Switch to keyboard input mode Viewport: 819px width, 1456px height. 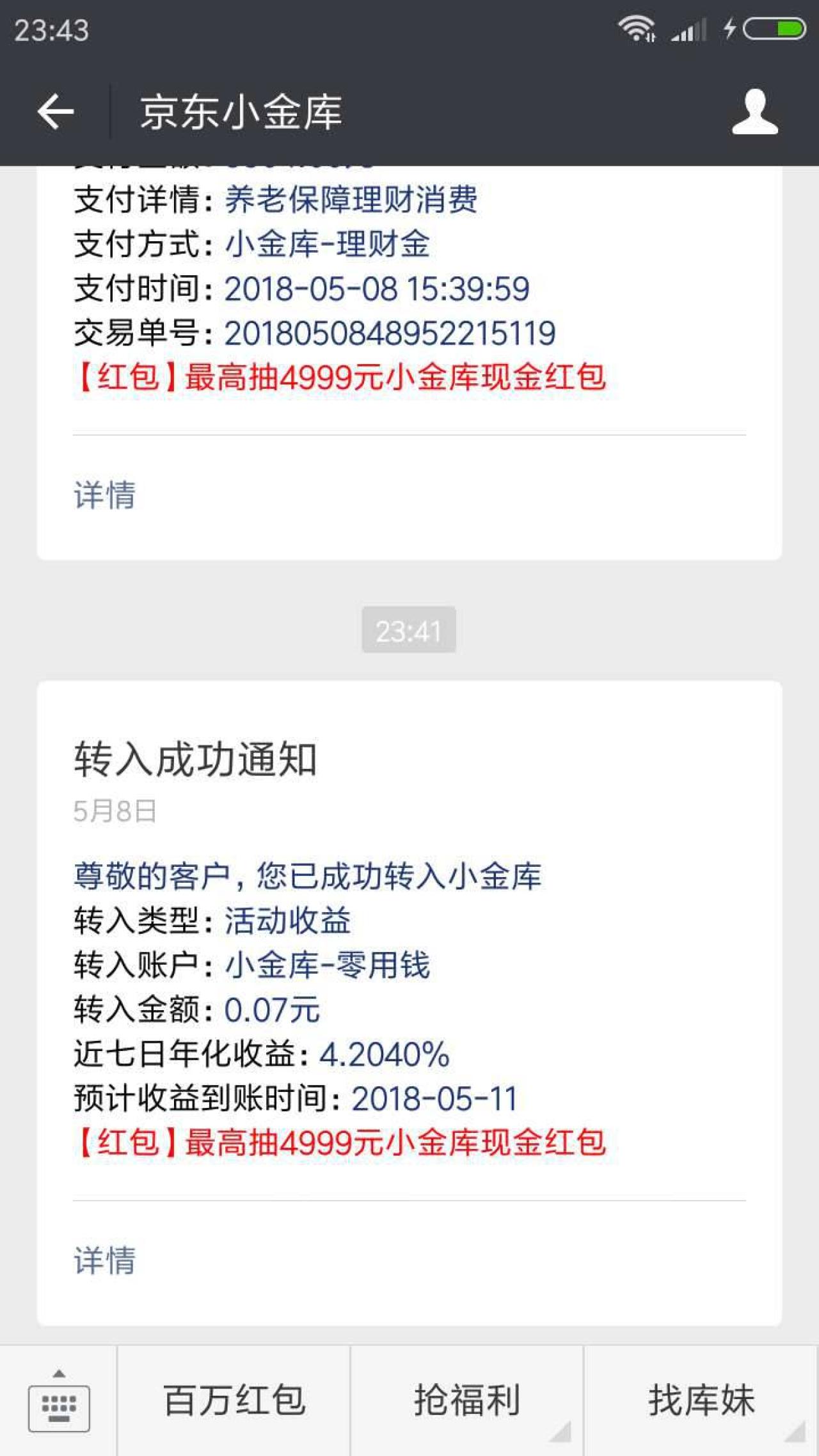58,1401
